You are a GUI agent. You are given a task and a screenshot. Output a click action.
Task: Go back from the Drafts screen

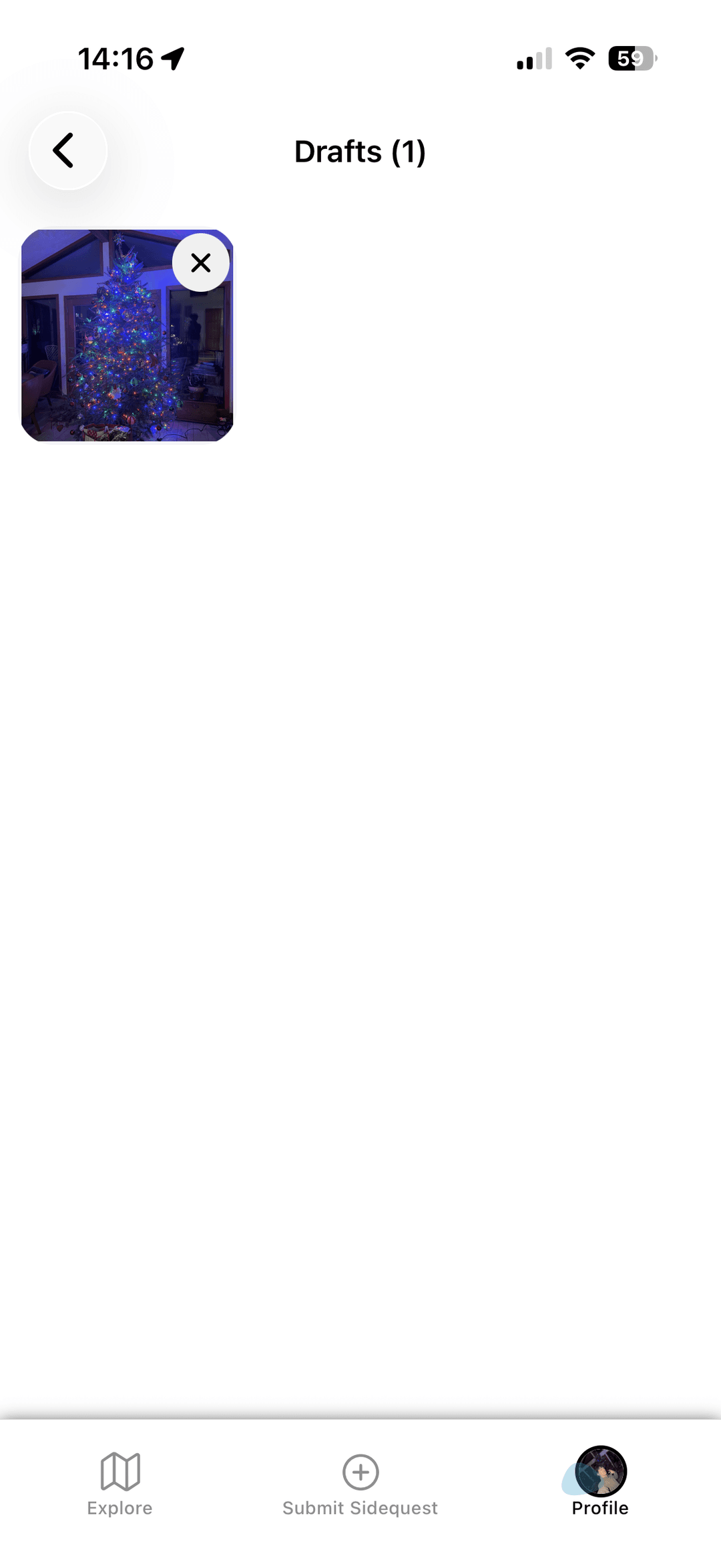click(67, 151)
